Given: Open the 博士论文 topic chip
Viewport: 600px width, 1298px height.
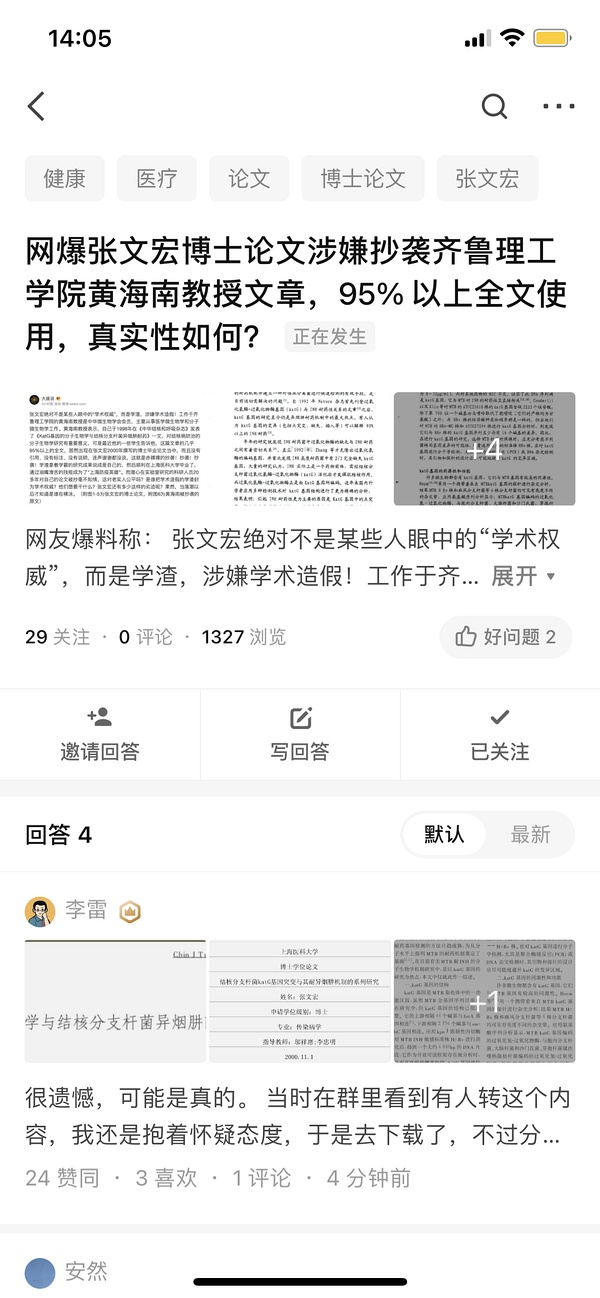Looking at the screenshot, I should pyautogui.click(x=363, y=179).
